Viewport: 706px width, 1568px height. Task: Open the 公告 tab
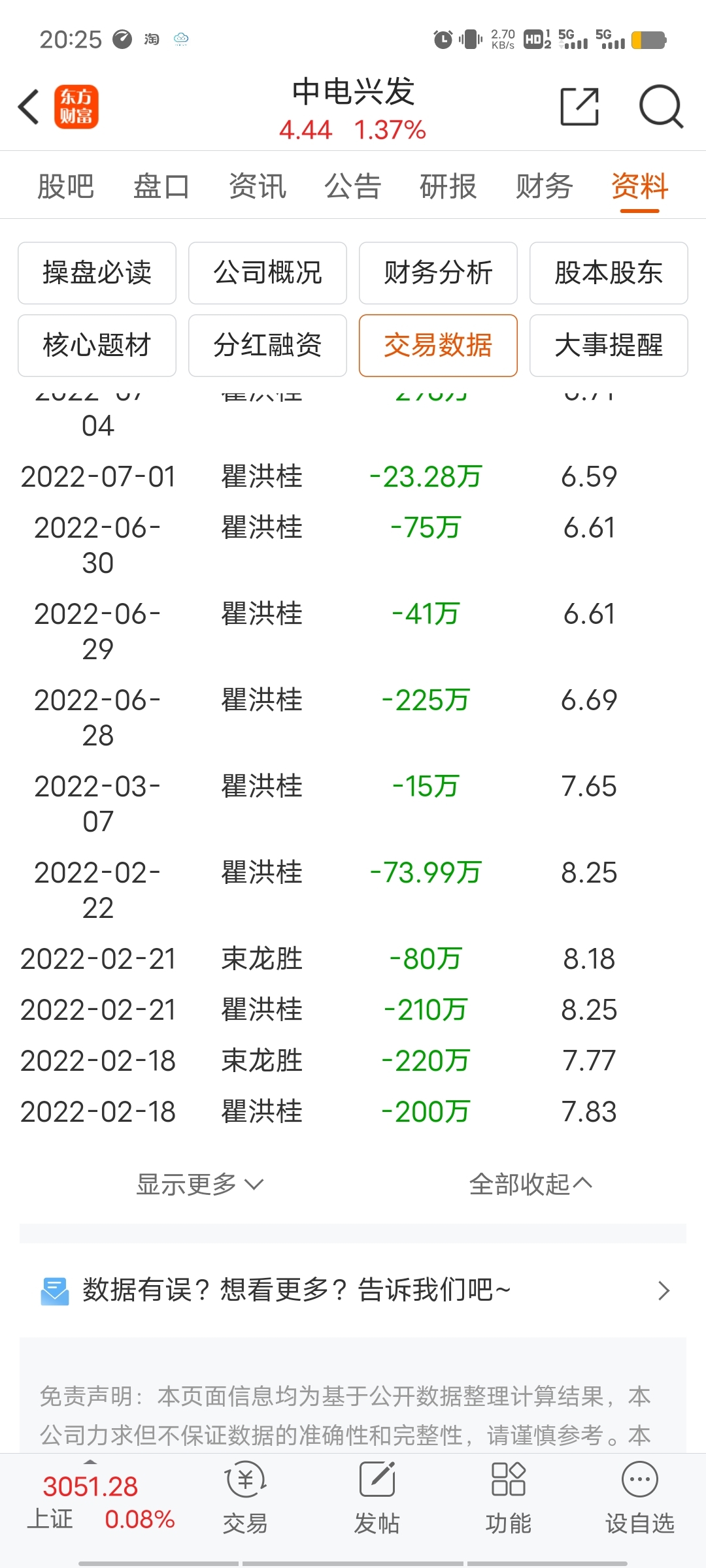click(353, 186)
